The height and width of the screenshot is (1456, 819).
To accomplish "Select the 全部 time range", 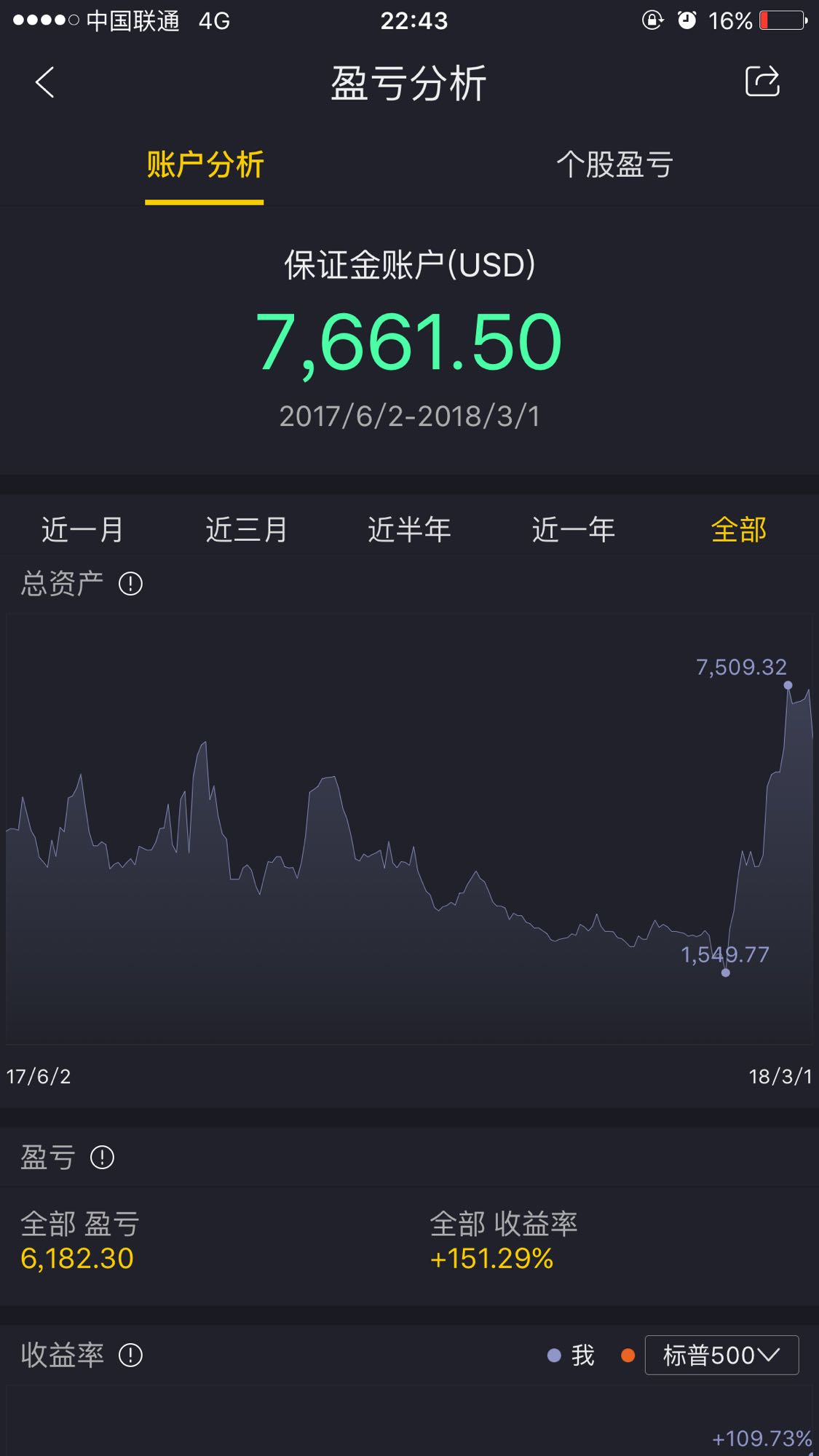I will click(738, 529).
